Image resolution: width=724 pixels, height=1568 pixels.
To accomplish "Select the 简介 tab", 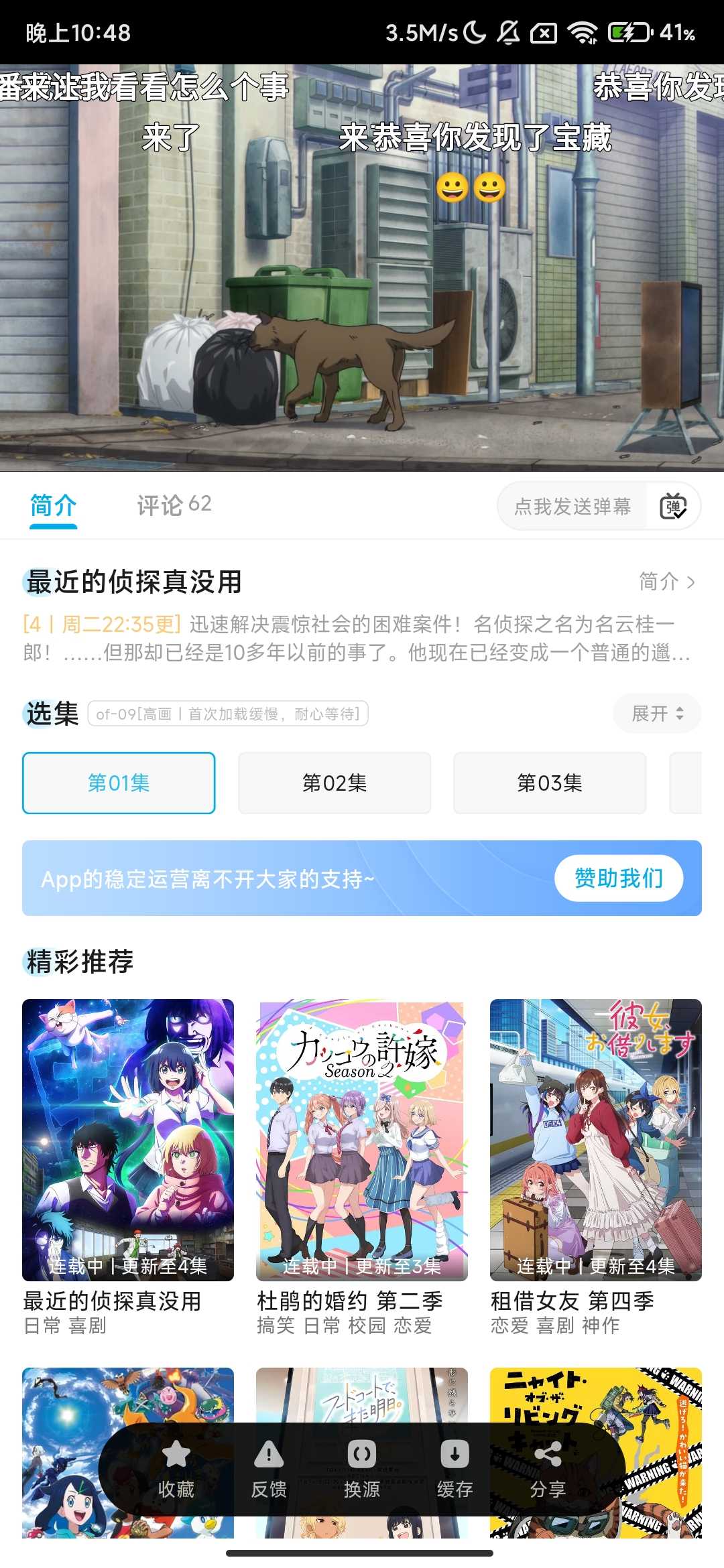I will (52, 506).
